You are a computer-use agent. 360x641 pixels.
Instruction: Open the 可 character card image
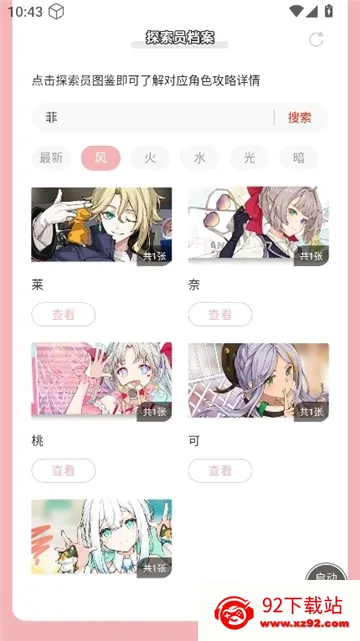pyautogui.click(x=259, y=381)
